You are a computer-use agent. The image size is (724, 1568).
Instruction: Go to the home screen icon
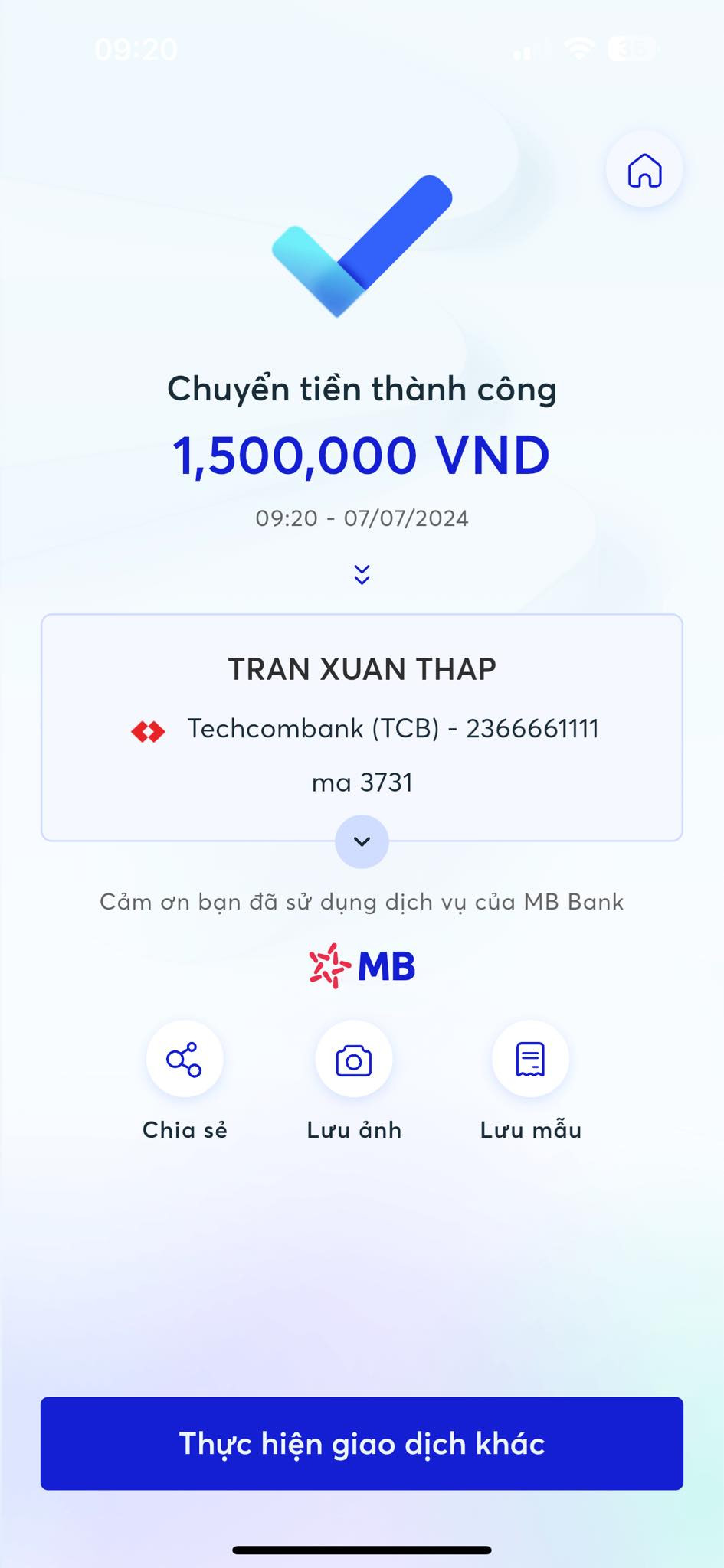644,170
